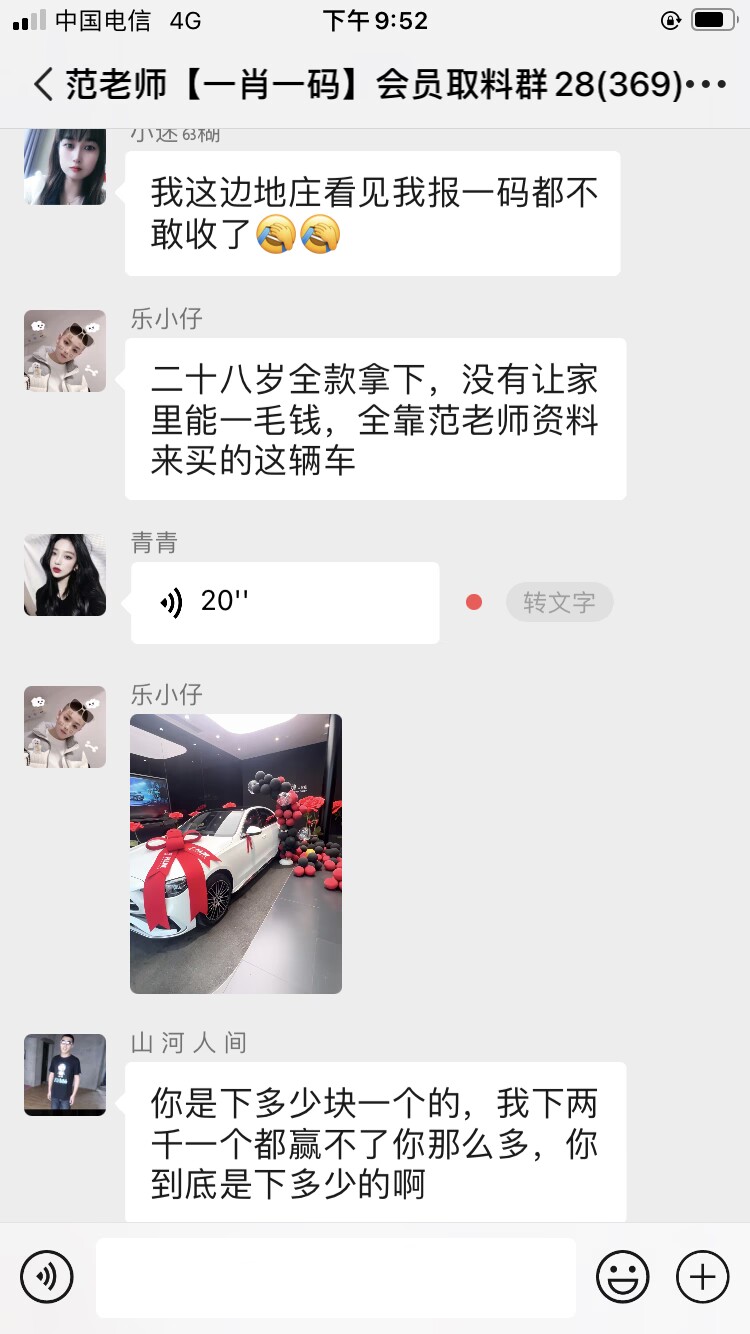Screen dimensions: 750x1334
Task: Open the plus attachment menu
Action: click(702, 1277)
